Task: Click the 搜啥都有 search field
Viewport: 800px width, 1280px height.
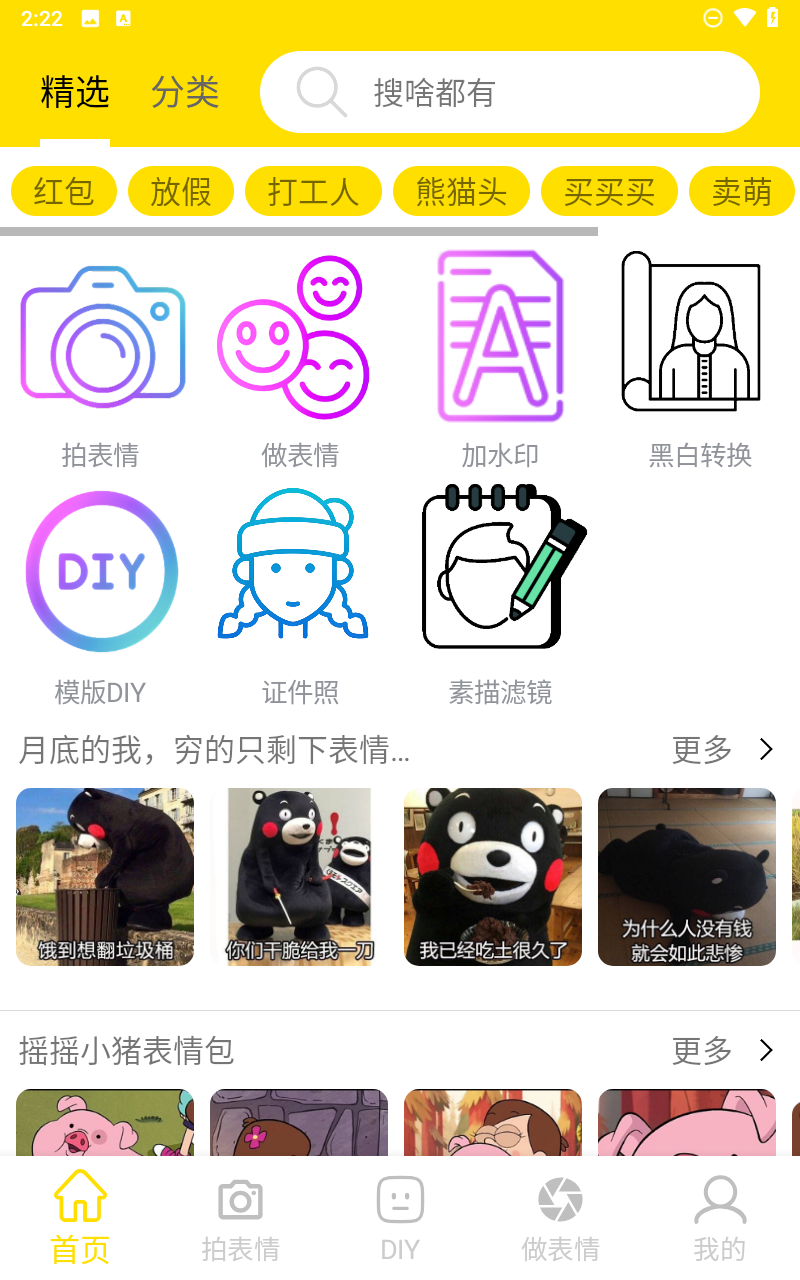Action: point(510,92)
